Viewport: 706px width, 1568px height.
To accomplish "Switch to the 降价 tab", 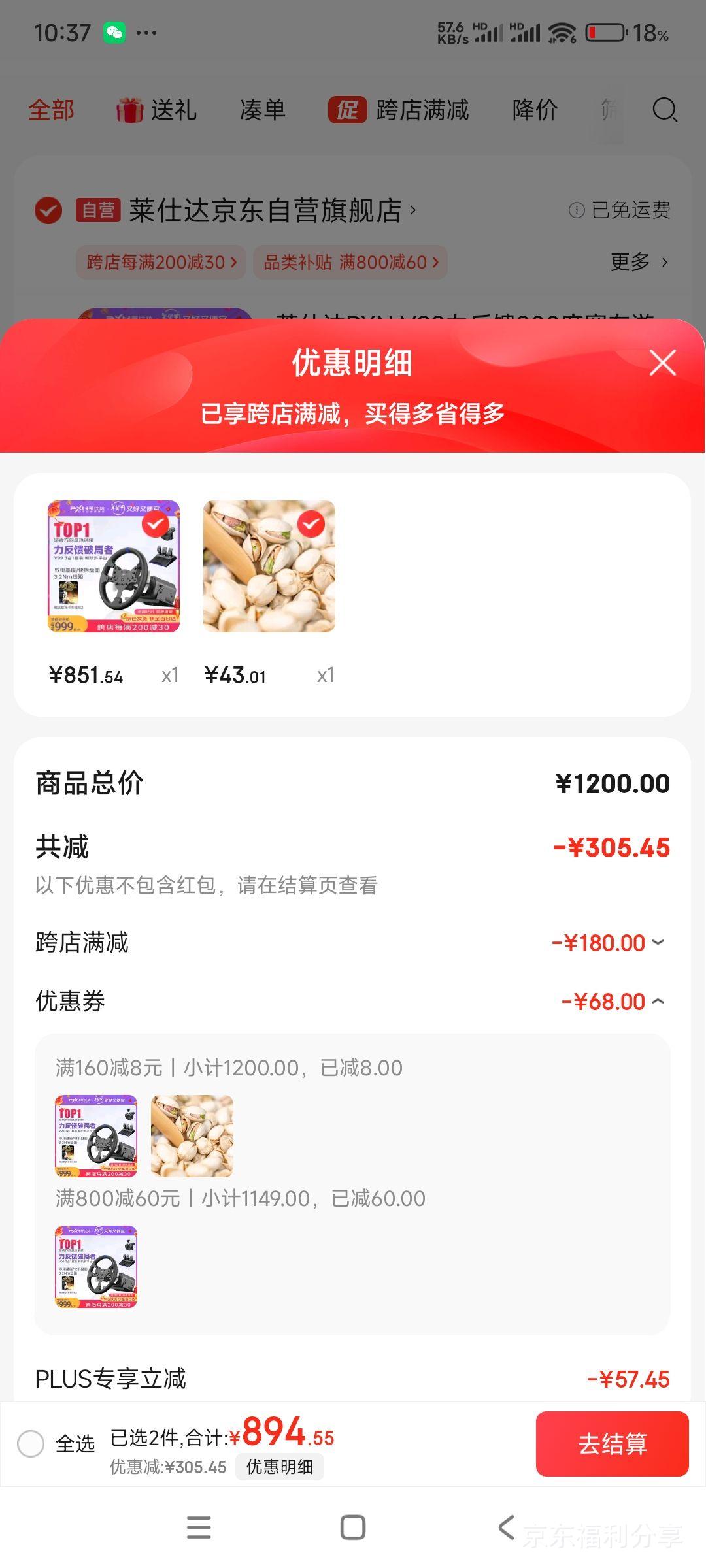I will [x=535, y=111].
